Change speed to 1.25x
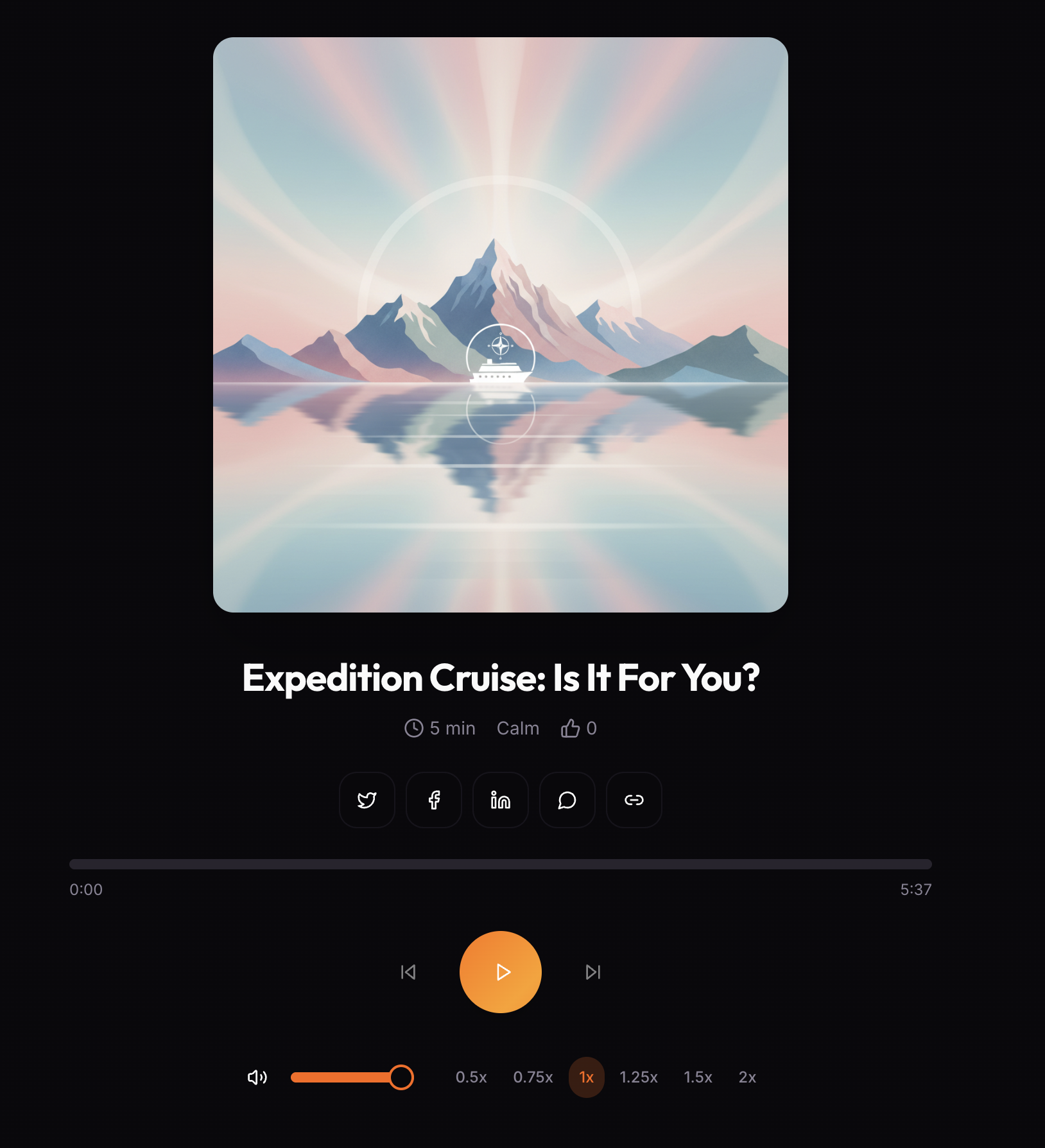This screenshot has width=1045, height=1148. tap(639, 1077)
